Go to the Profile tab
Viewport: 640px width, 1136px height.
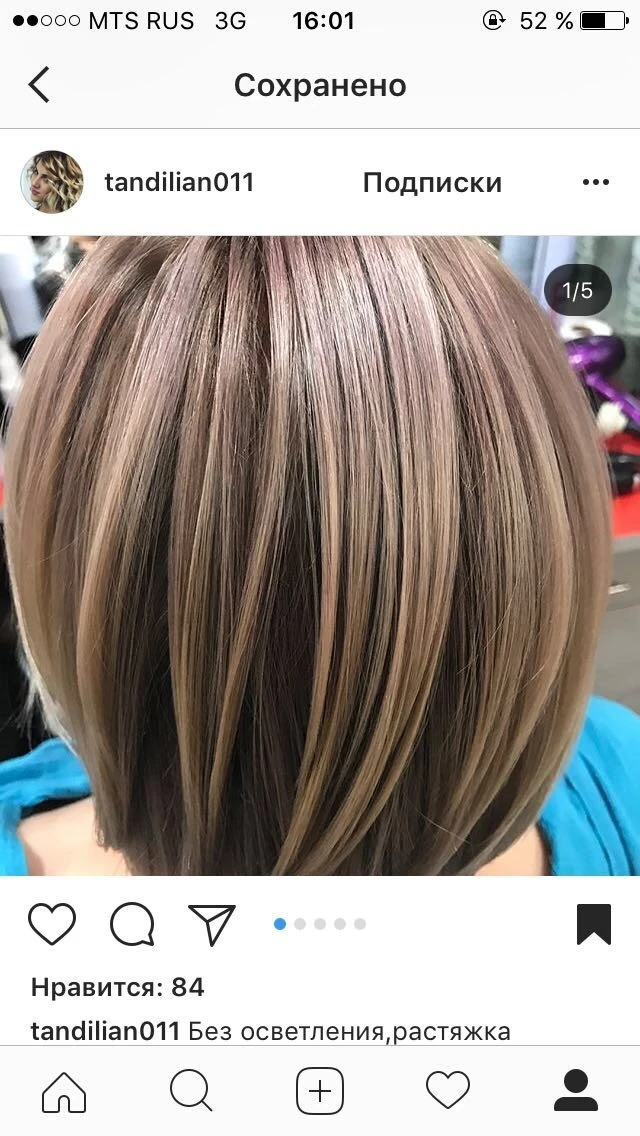[576, 1091]
